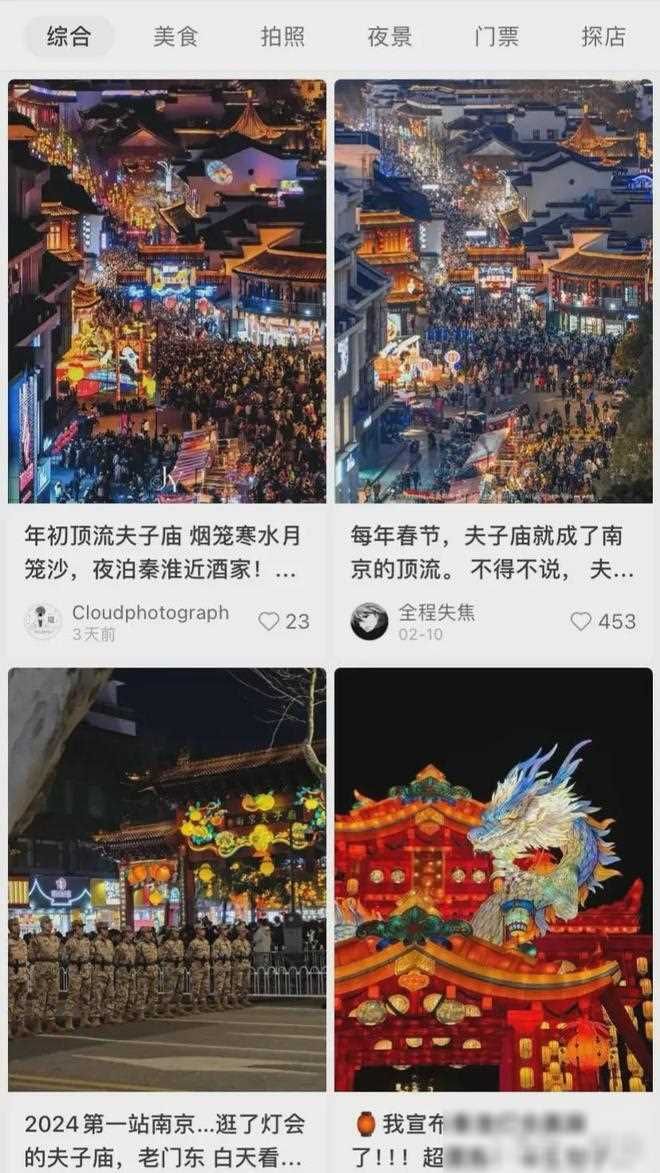Switch to the 门票 tab

(x=497, y=37)
